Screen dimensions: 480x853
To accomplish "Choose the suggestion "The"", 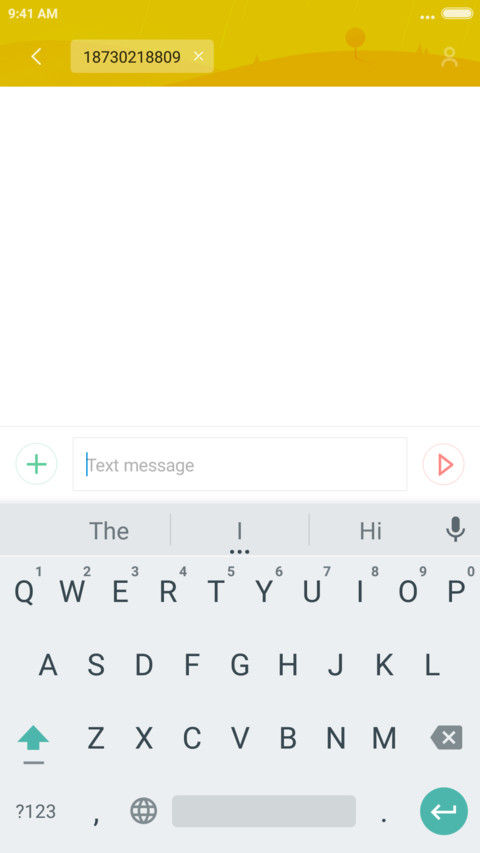I will point(109,530).
